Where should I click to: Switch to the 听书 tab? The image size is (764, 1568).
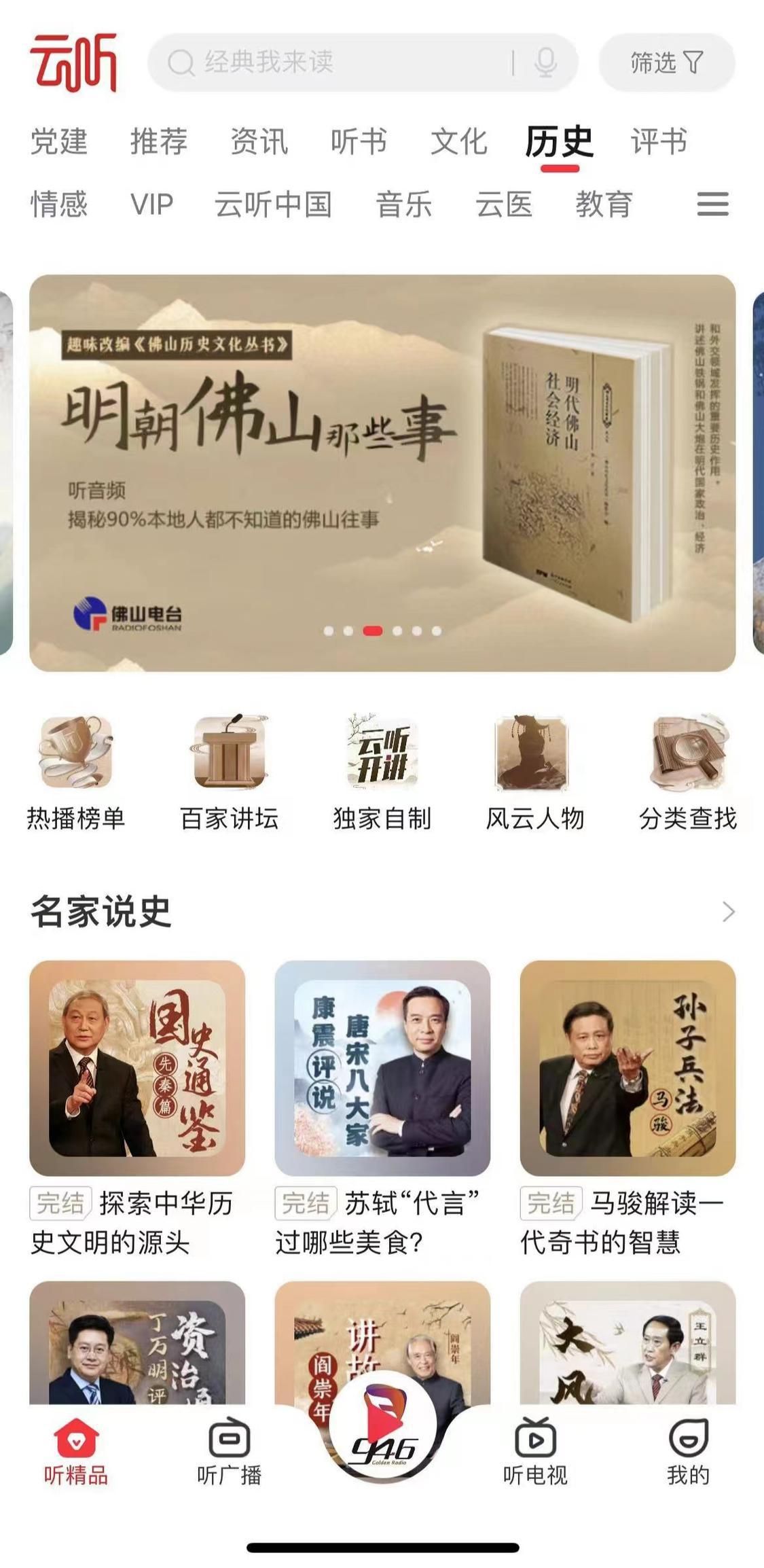tap(359, 141)
